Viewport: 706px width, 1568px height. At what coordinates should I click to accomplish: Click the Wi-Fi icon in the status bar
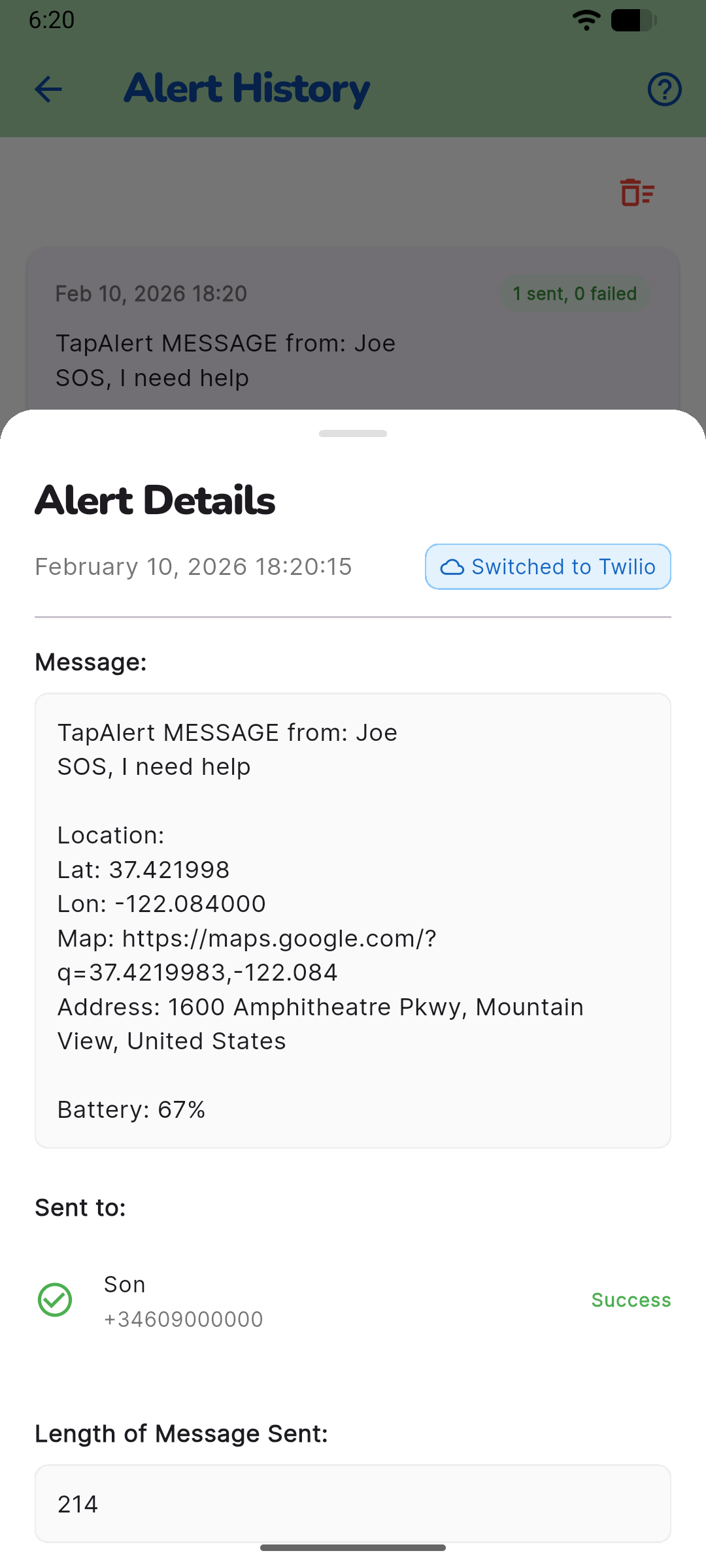586,20
